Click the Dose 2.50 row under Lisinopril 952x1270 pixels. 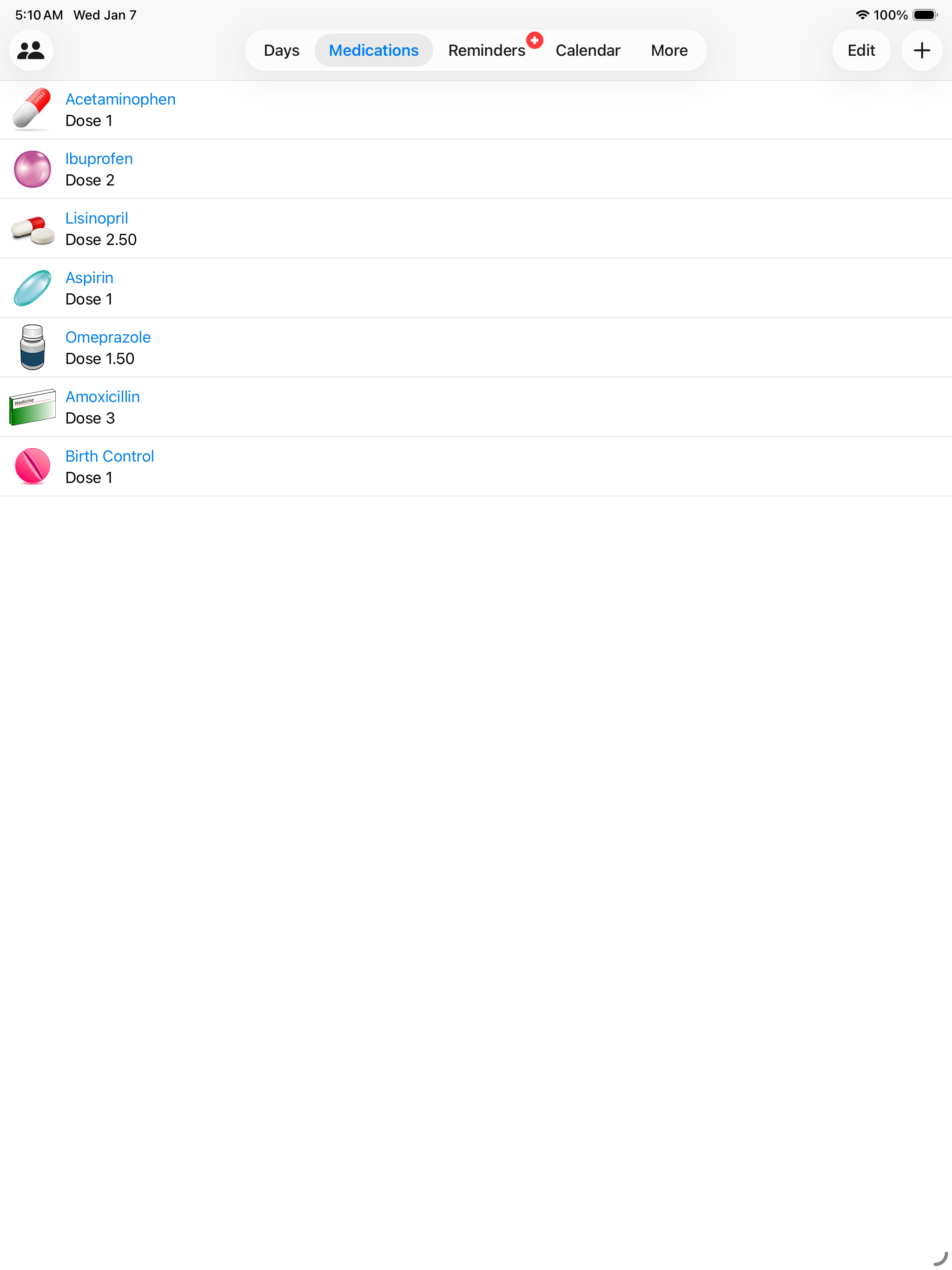[100, 239]
